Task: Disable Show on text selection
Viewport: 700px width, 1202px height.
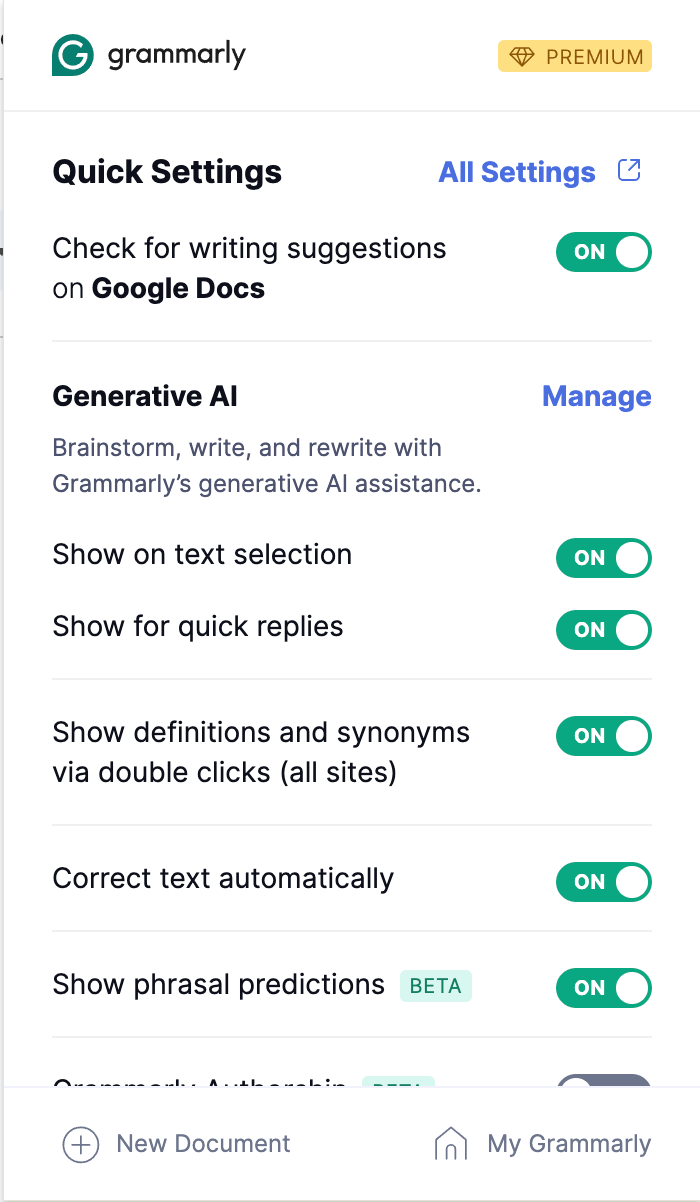Action: [x=603, y=558]
